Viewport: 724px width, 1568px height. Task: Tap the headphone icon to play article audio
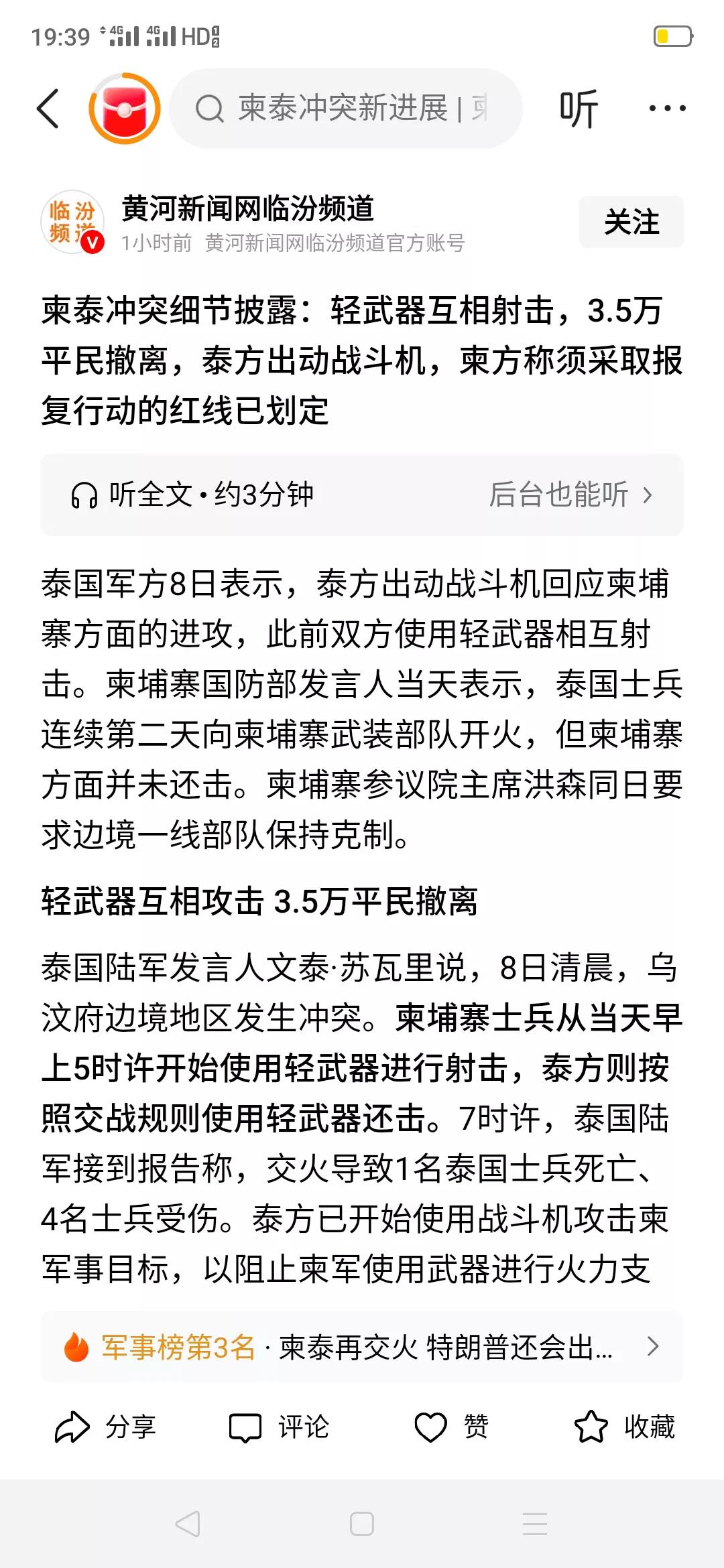(x=86, y=495)
